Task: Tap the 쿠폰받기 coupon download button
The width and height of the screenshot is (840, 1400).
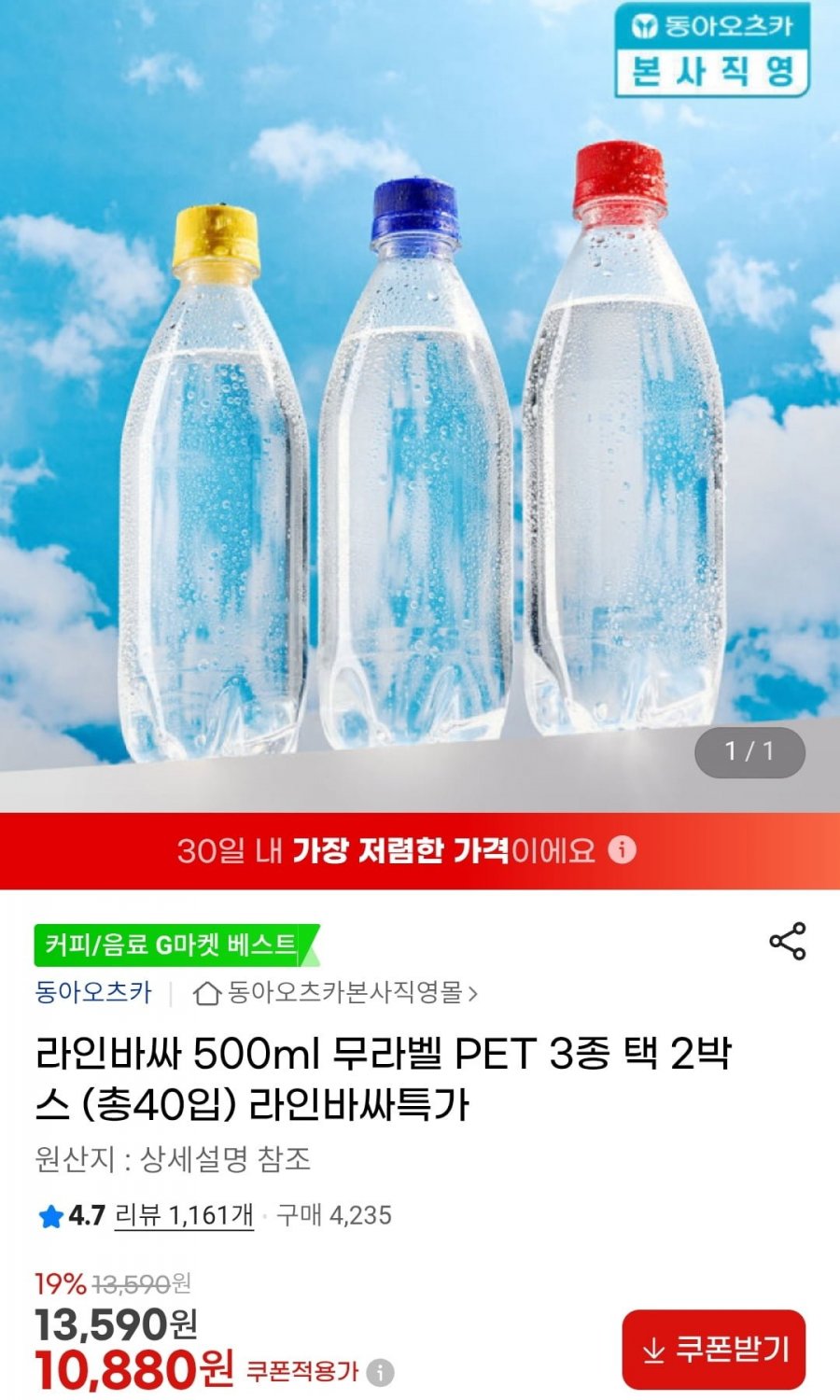Action: (714, 1349)
